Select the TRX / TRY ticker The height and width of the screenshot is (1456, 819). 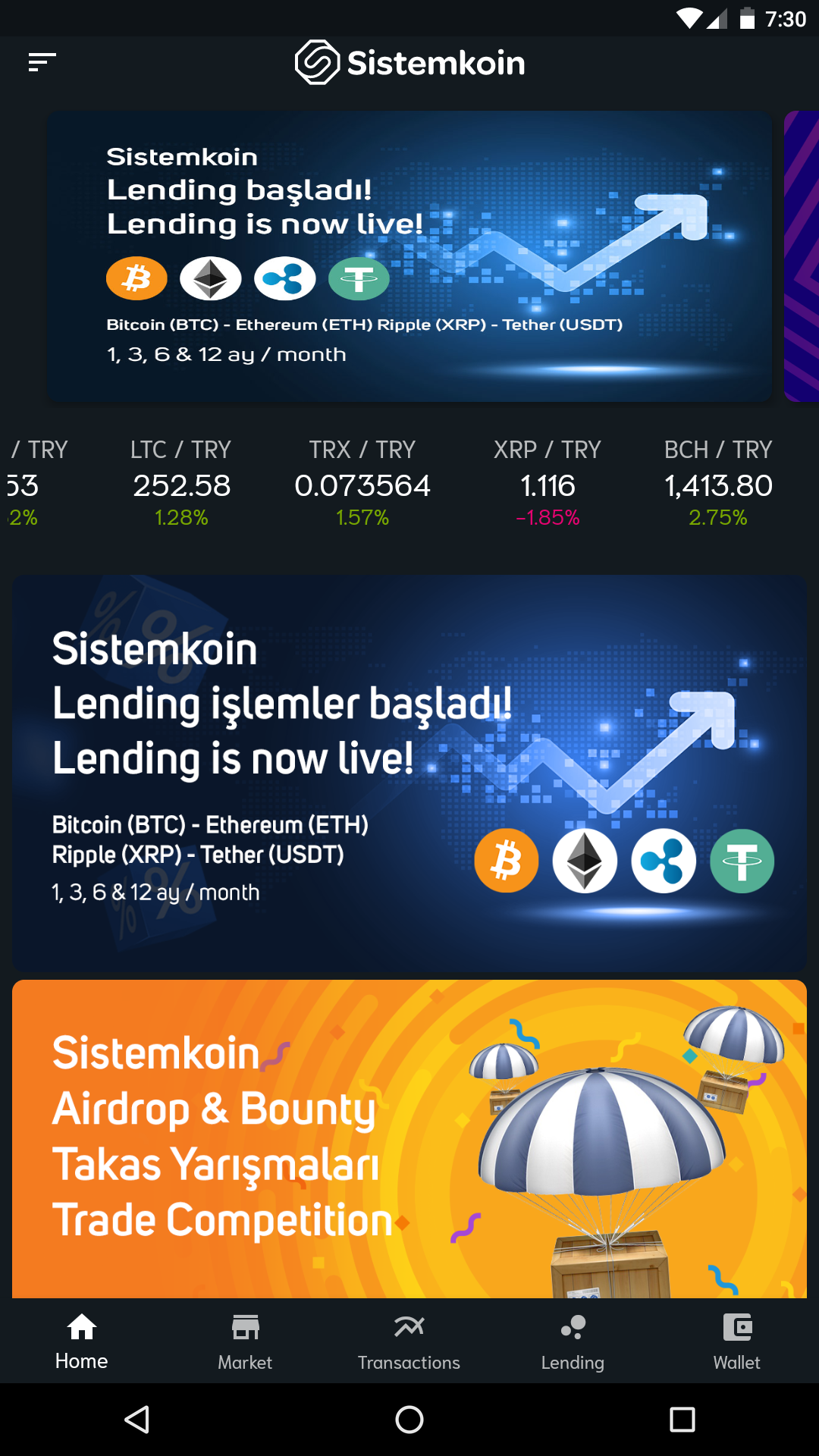click(362, 483)
